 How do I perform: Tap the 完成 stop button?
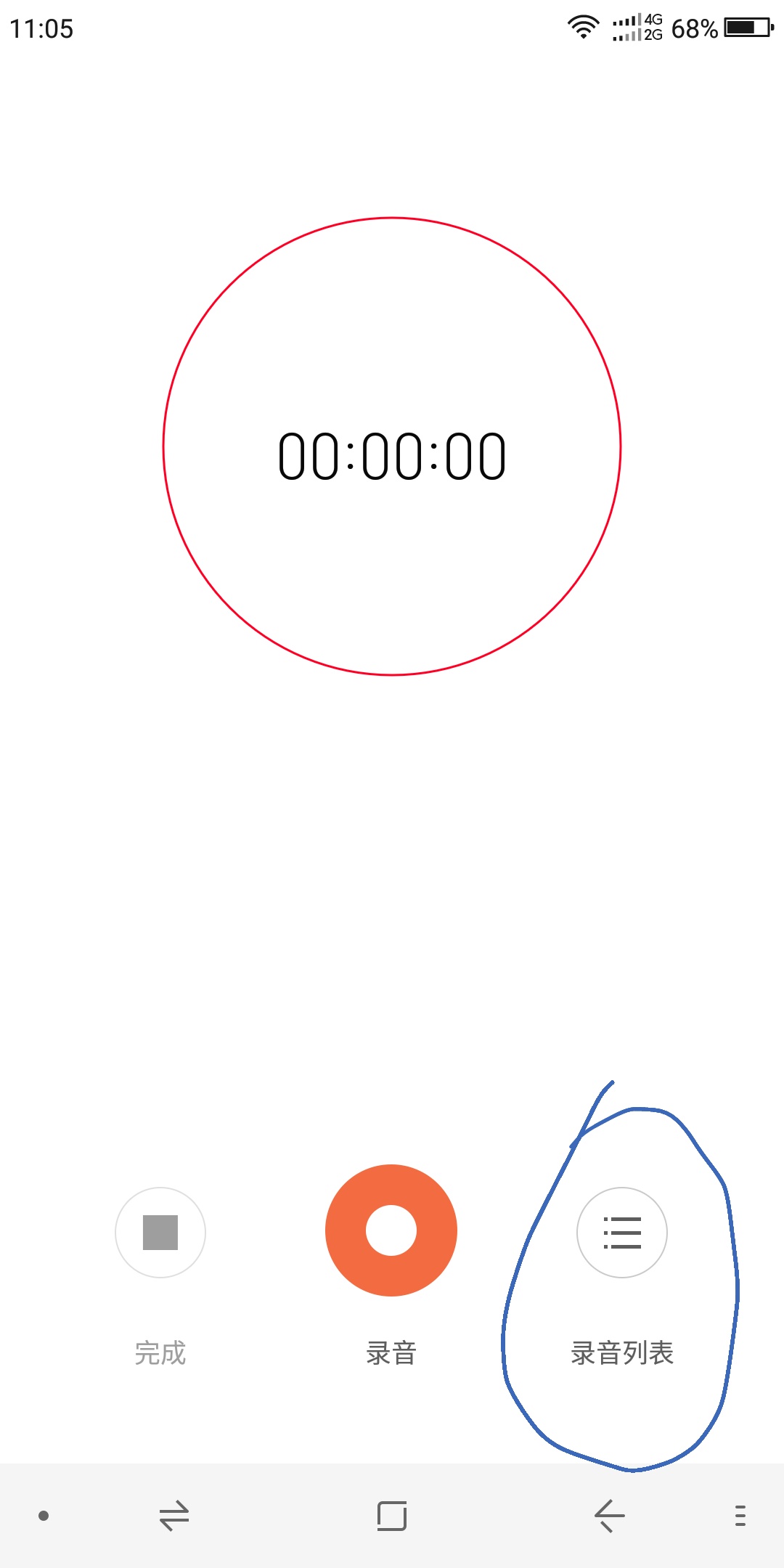[x=160, y=1233]
